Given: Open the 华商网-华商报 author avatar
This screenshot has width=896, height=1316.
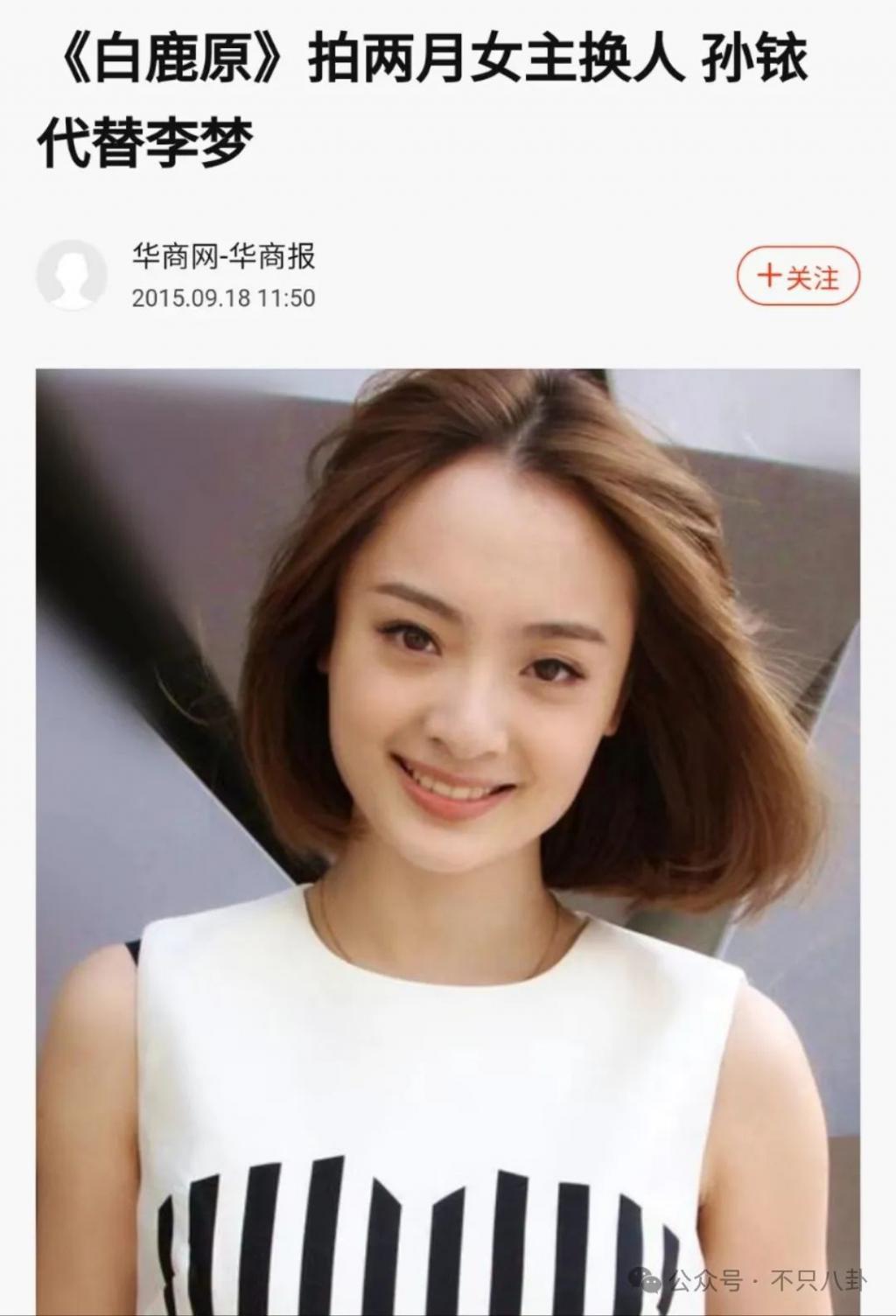Looking at the screenshot, I should 72,275.
